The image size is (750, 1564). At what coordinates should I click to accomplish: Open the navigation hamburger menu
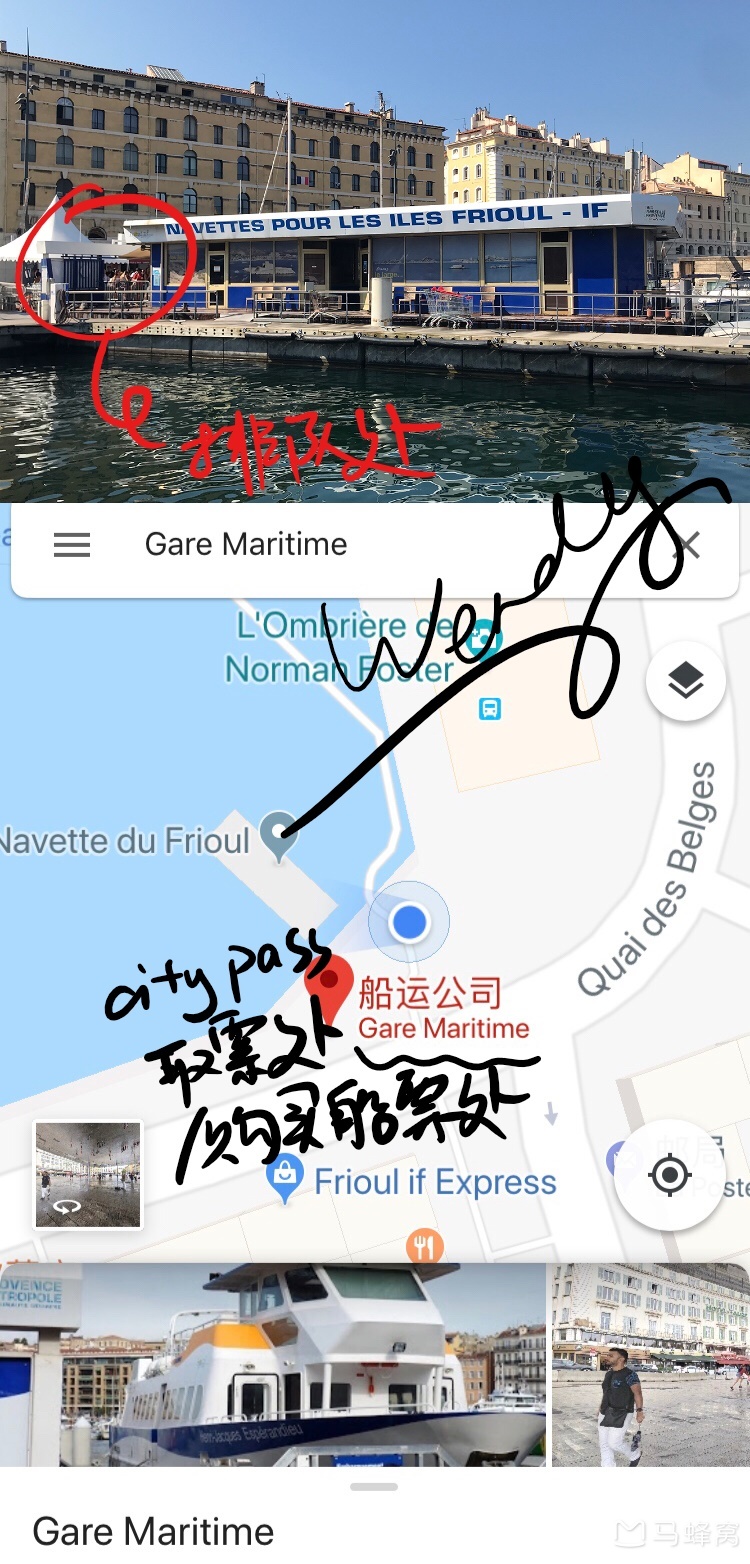(71, 544)
